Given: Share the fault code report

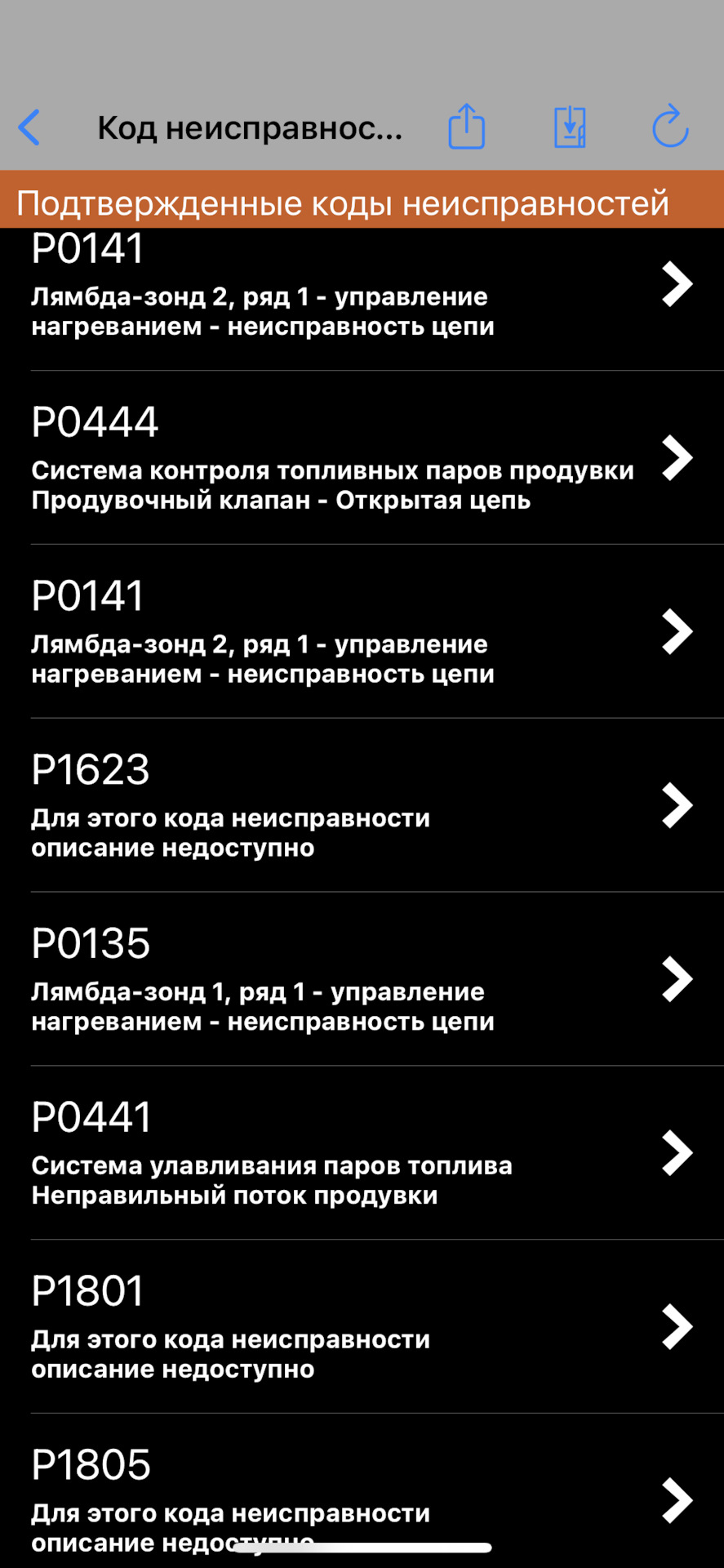Looking at the screenshot, I should pos(467,127).
